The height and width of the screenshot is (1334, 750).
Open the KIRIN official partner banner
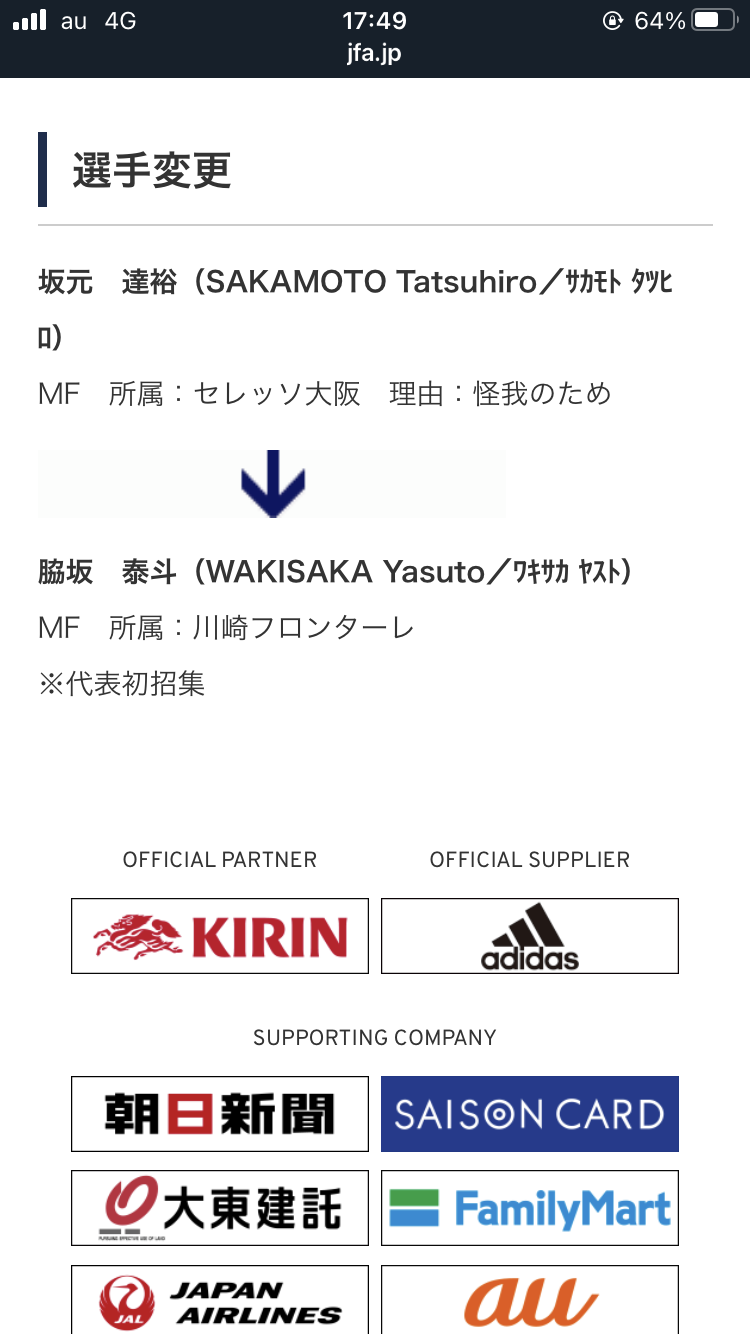220,936
